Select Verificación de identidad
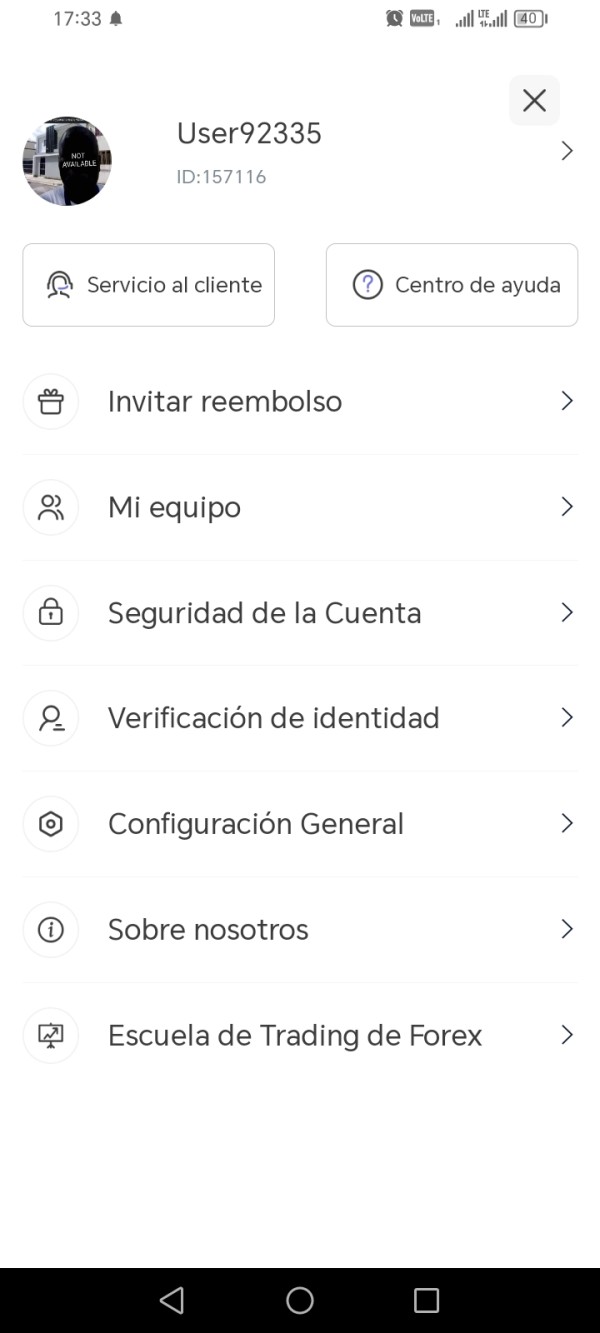 [x=300, y=718]
